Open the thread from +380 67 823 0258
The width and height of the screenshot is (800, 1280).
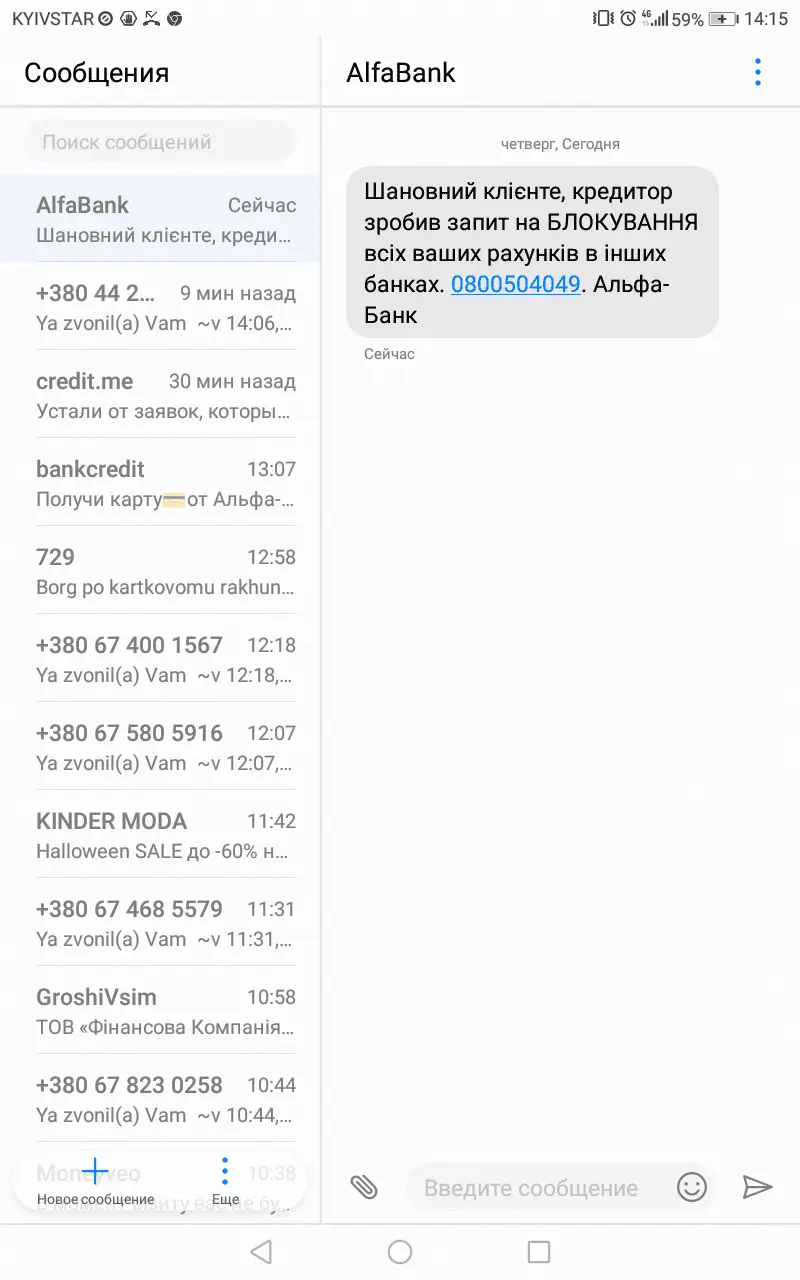[165, 1099]
